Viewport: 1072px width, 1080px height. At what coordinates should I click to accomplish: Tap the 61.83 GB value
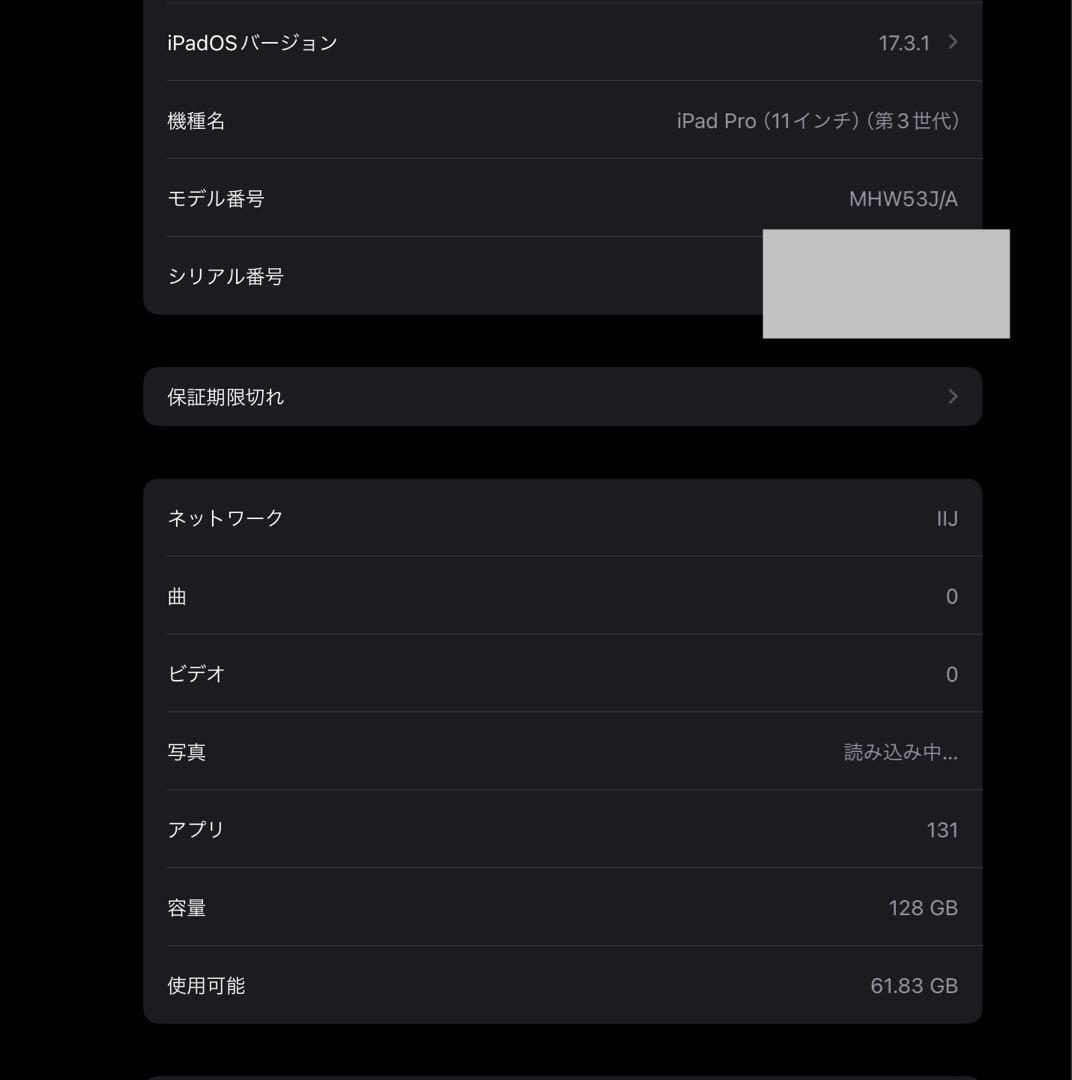[x=913, y=984]
